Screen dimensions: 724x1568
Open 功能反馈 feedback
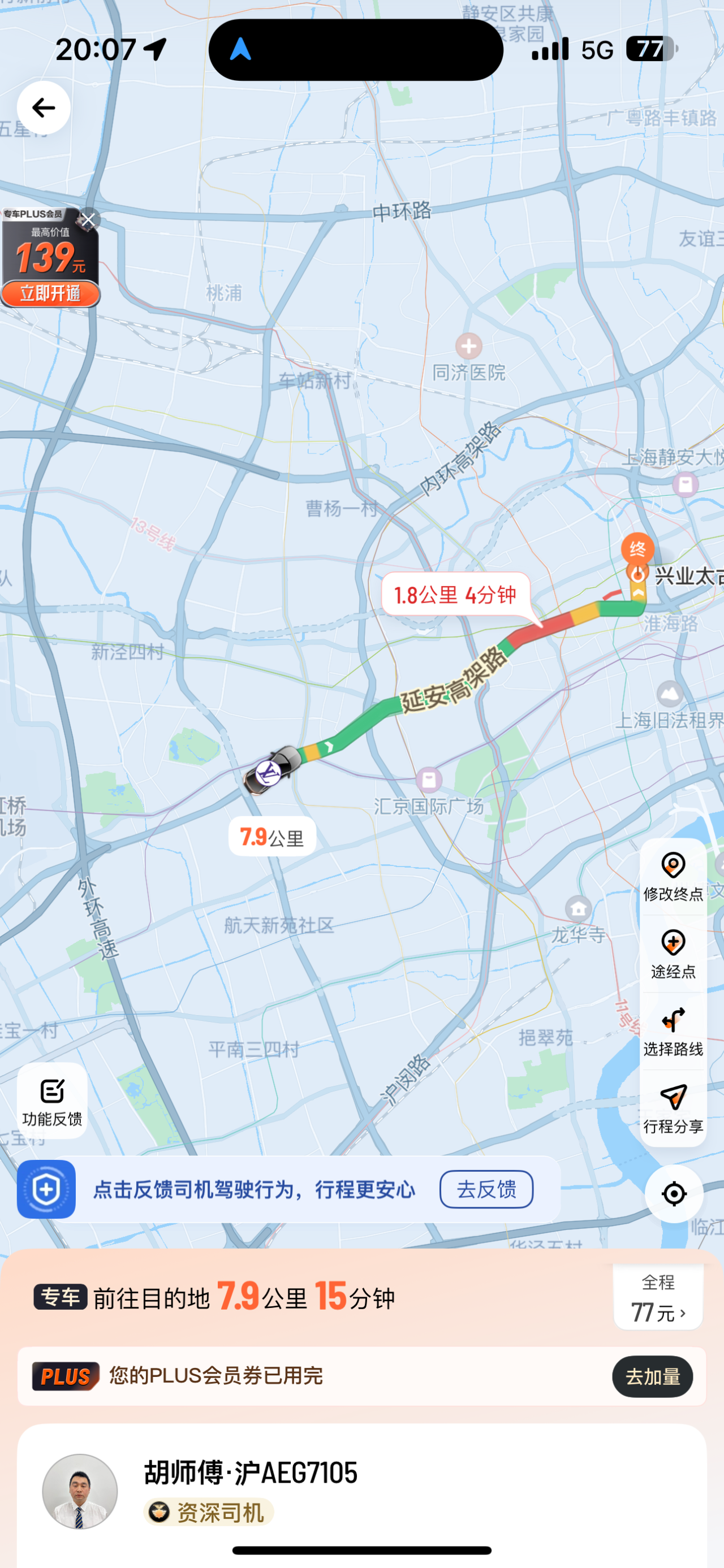click(x=53, y=1101)
